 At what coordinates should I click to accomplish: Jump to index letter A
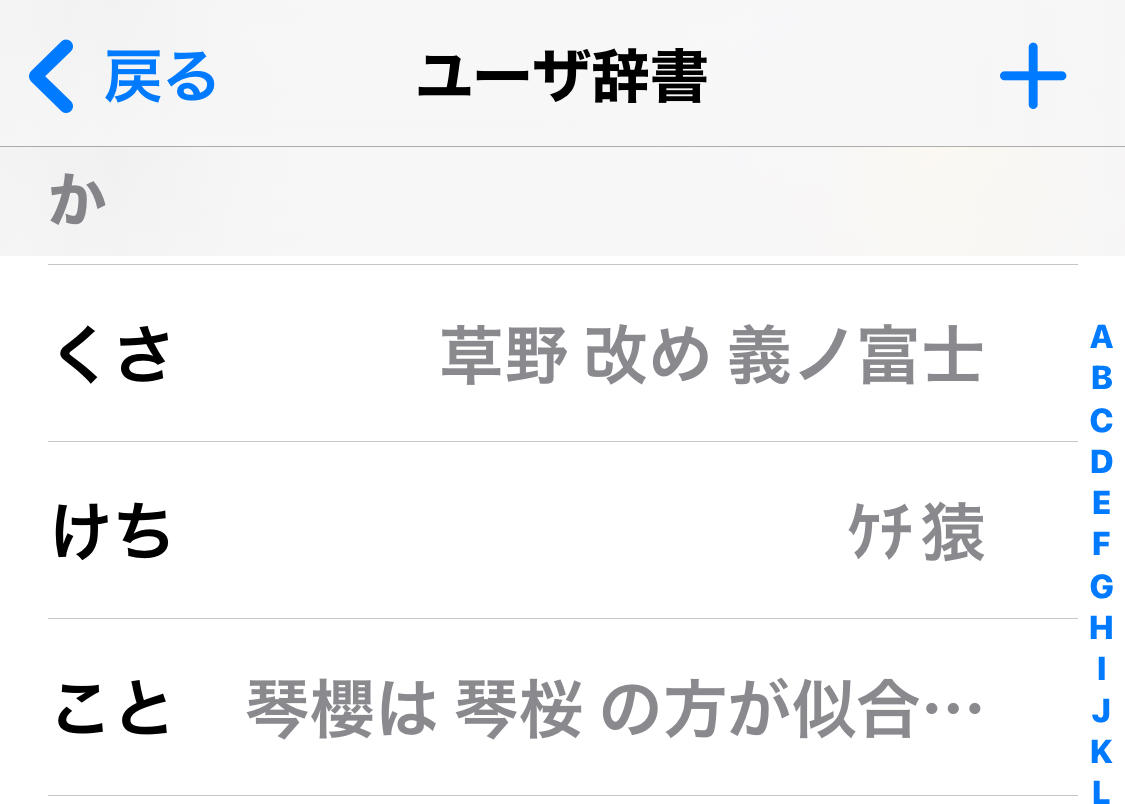(x=1101, y=337)
